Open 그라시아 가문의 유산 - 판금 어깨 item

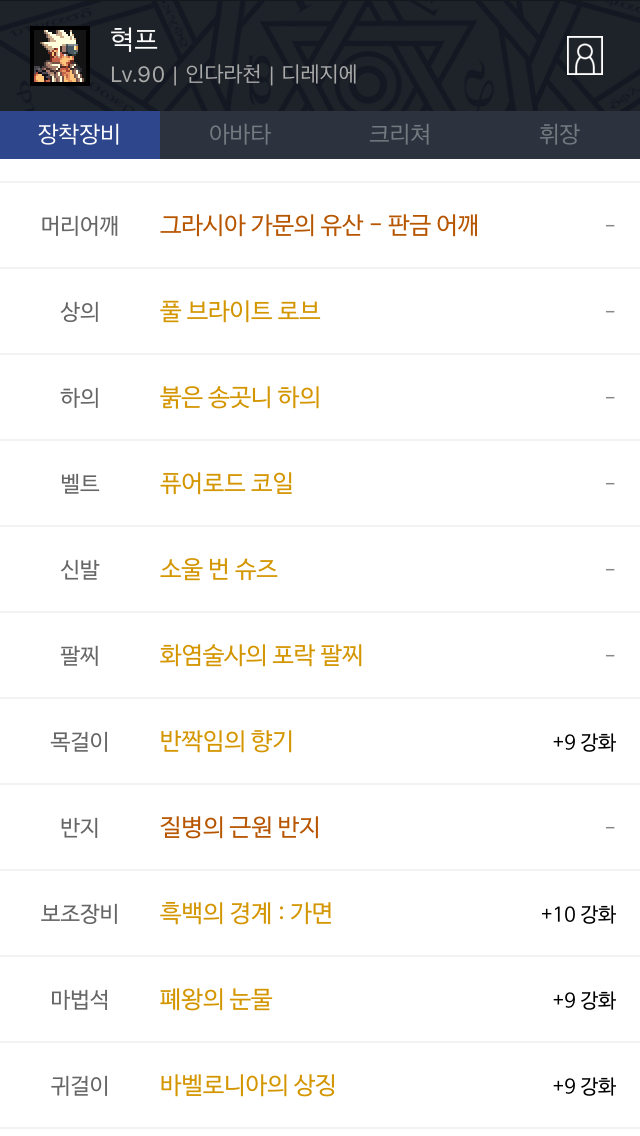[x=319, y=225]
